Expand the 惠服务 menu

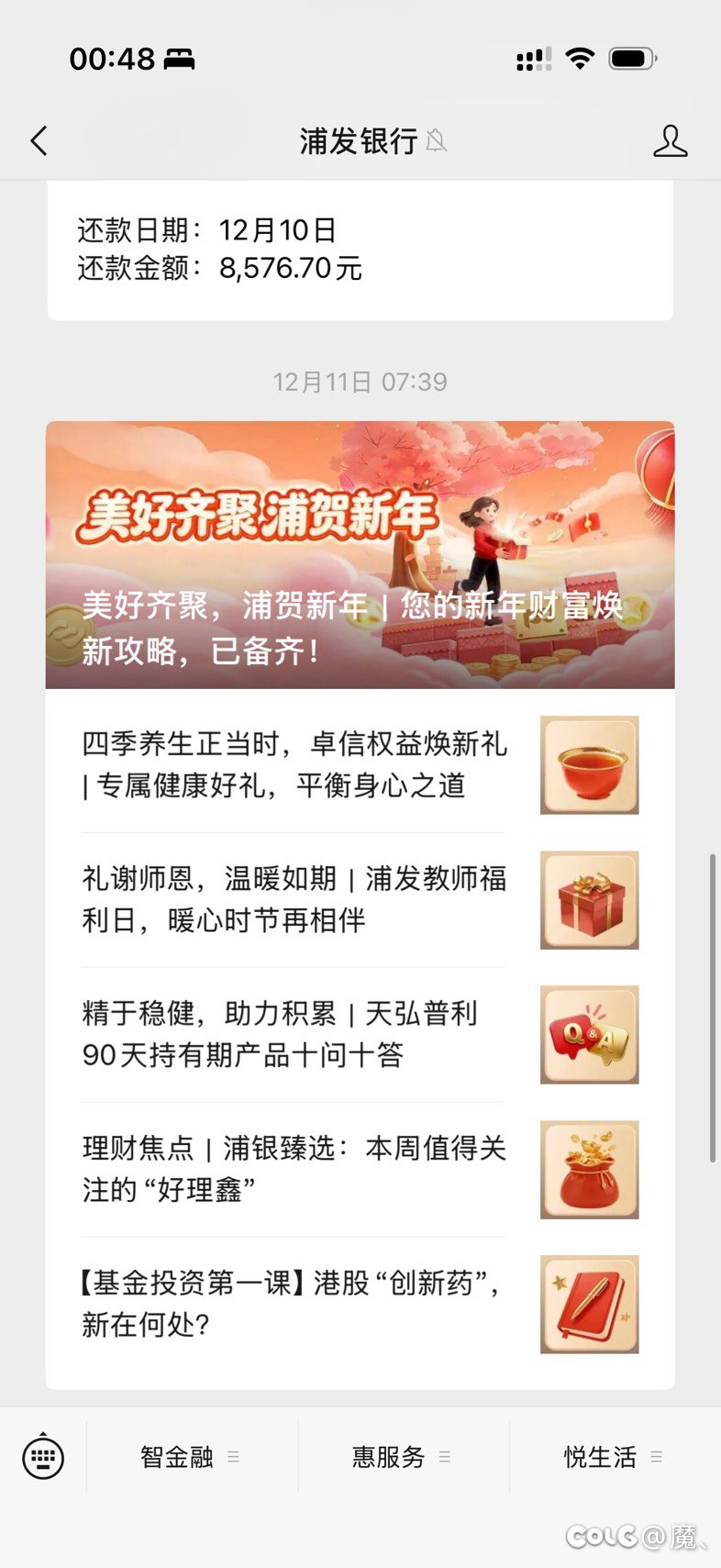point(402,1457)
